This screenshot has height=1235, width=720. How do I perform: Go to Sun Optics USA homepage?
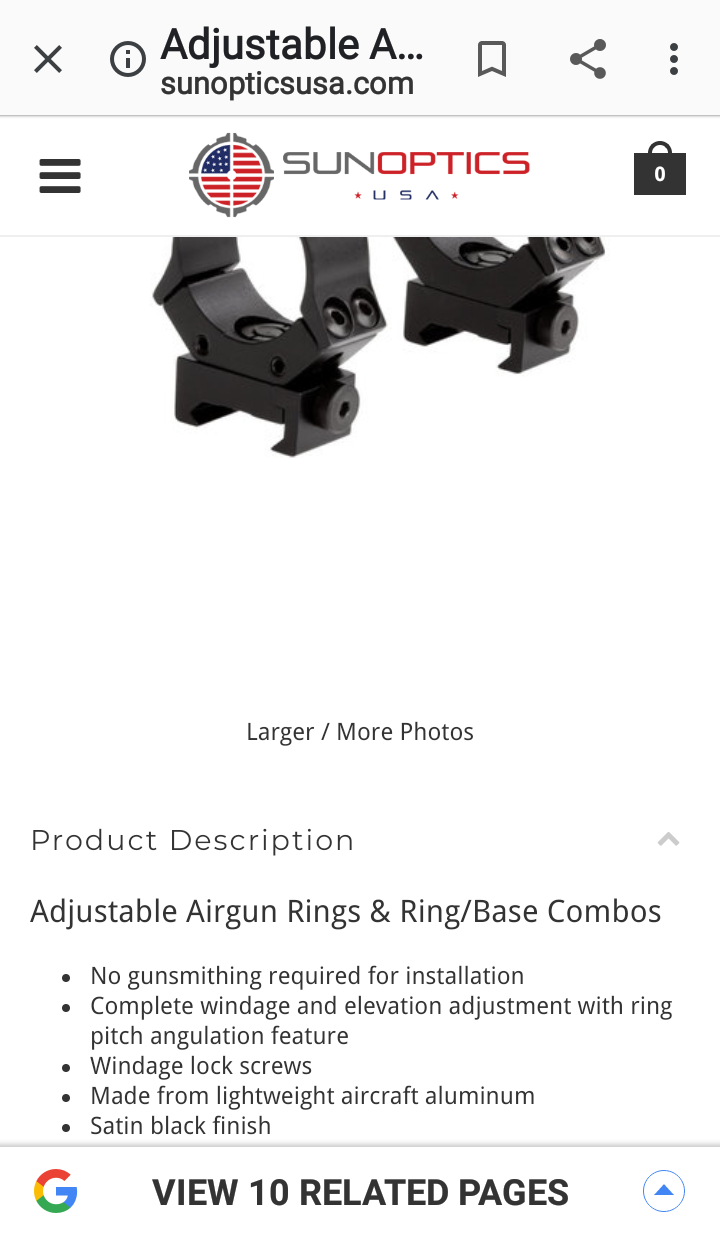point(360,174)
